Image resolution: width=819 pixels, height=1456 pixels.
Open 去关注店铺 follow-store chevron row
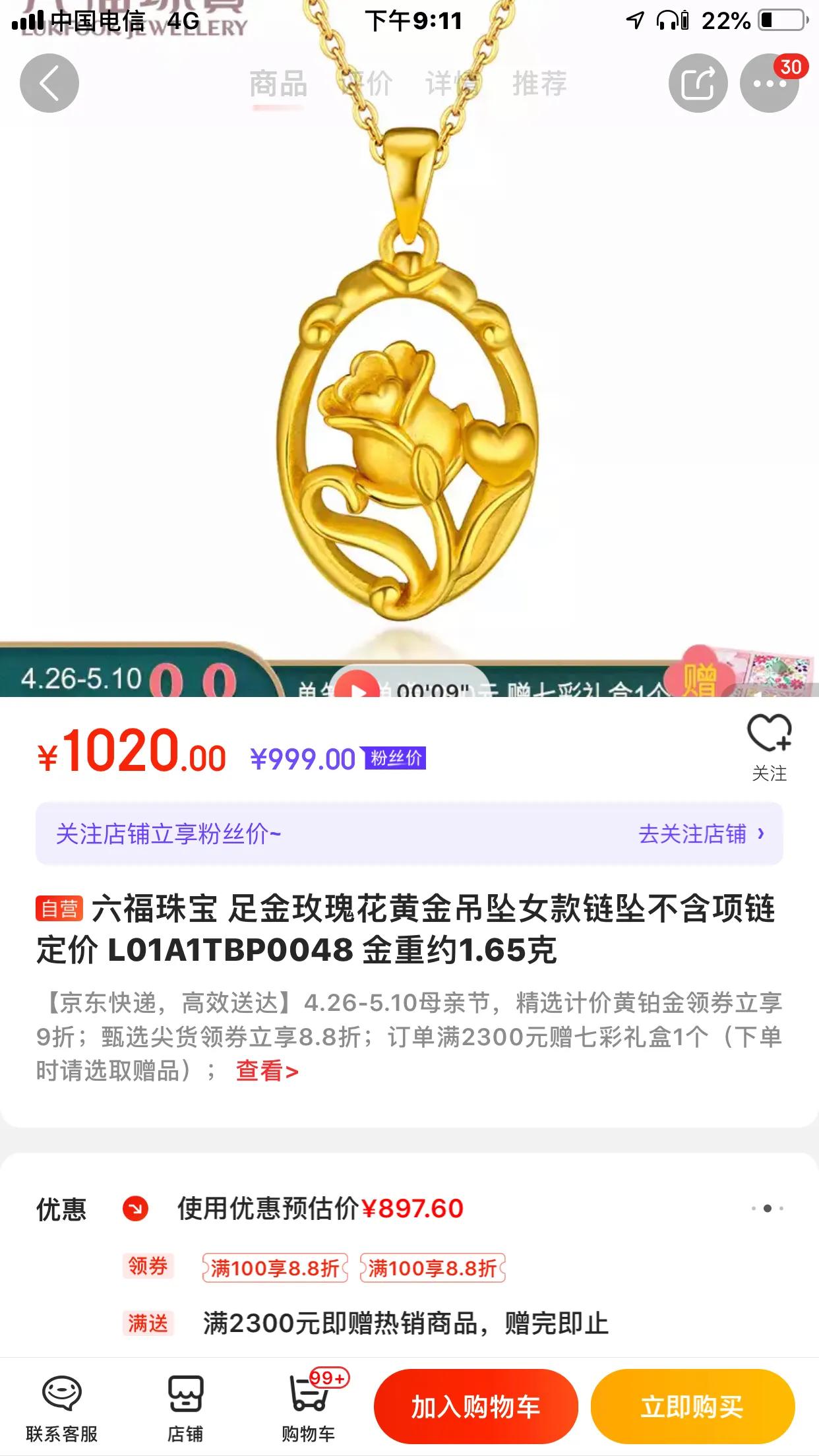[700, 833]
